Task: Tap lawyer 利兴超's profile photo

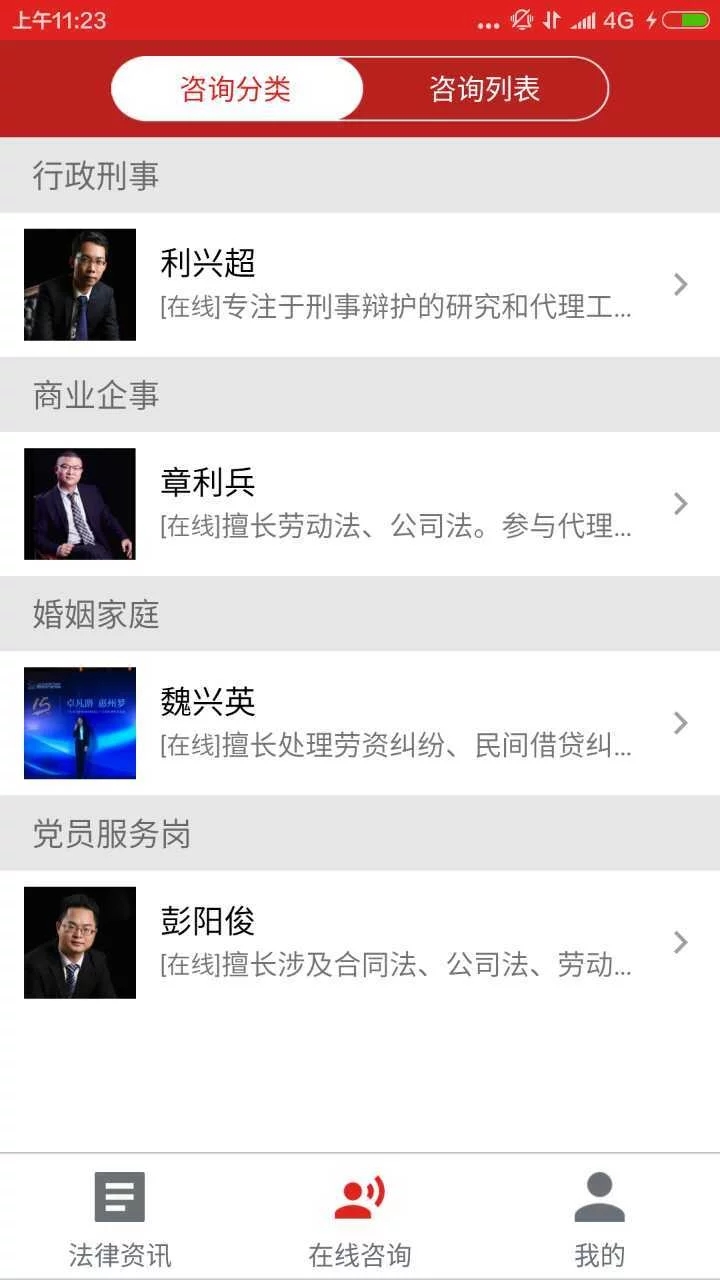Action: (x=79, y=284)
